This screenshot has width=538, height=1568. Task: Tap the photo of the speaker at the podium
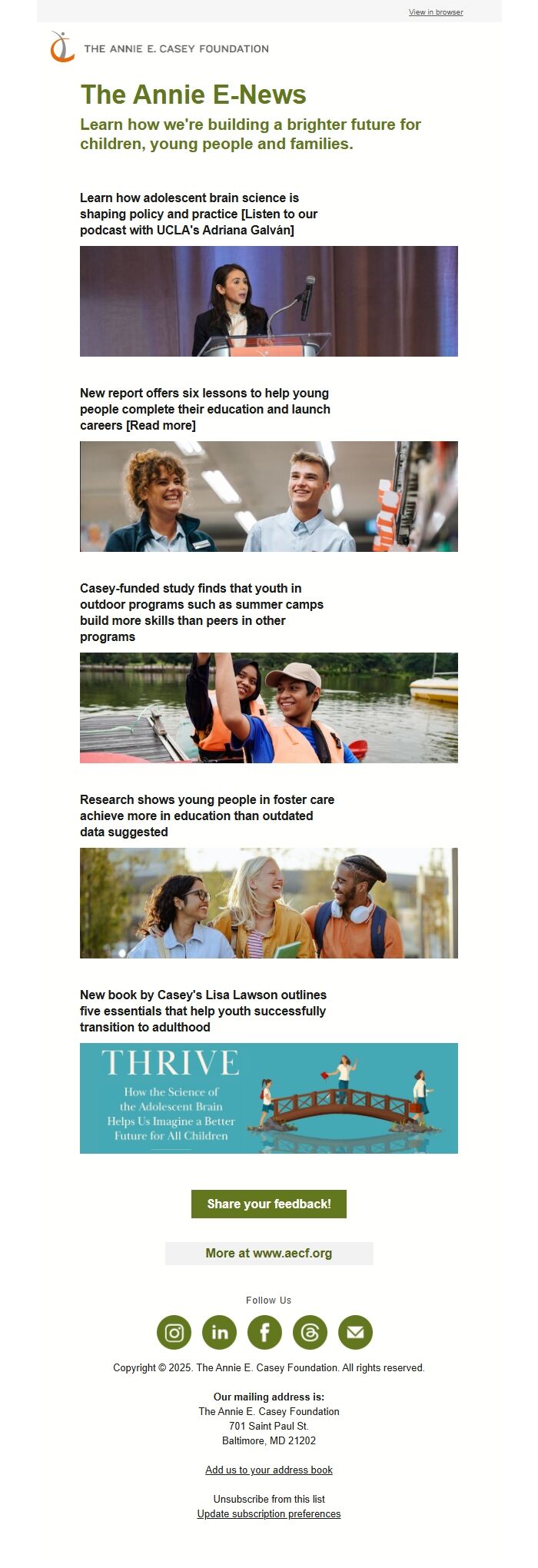click(269, 301)
